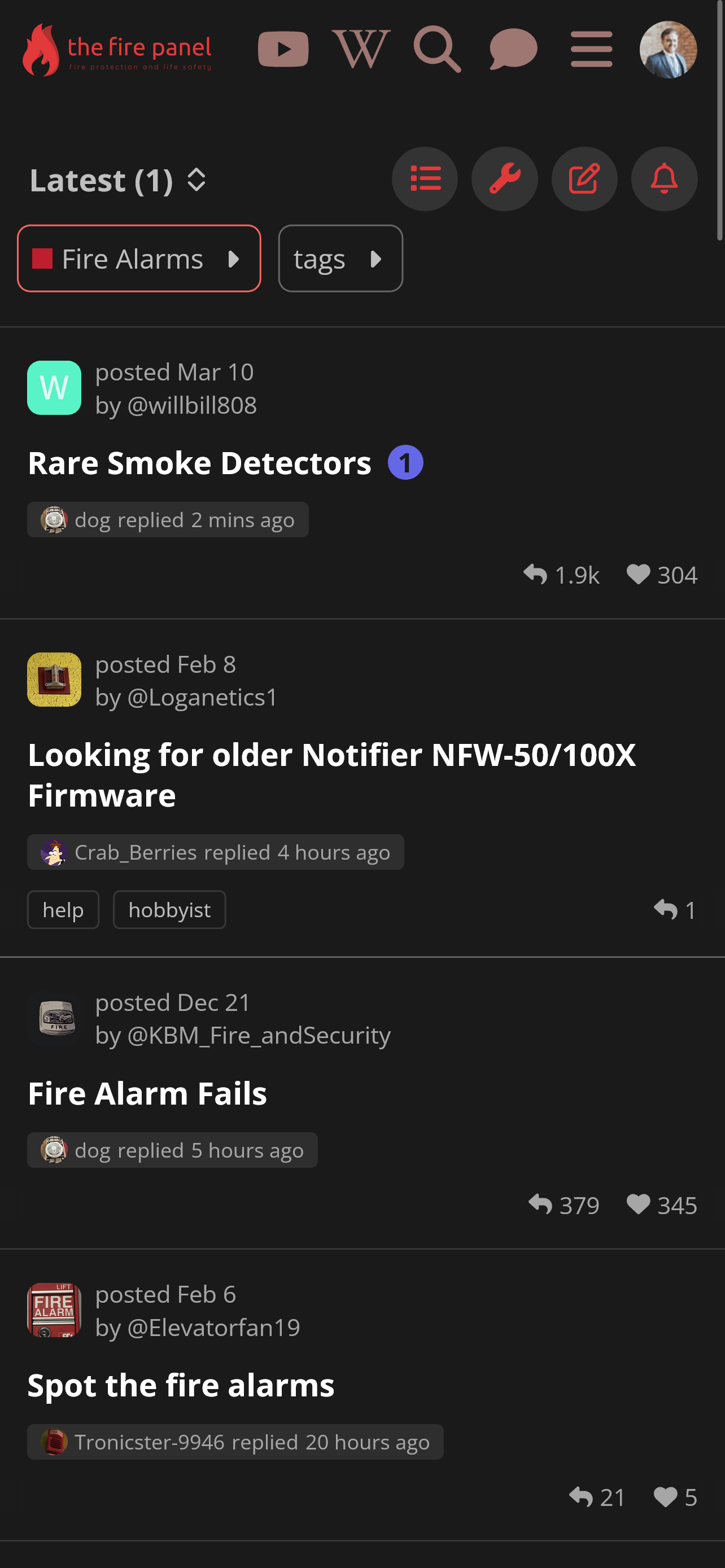725x1568 pixels.
Task: Create a new topic with pencil button
Action: point(584,179)
